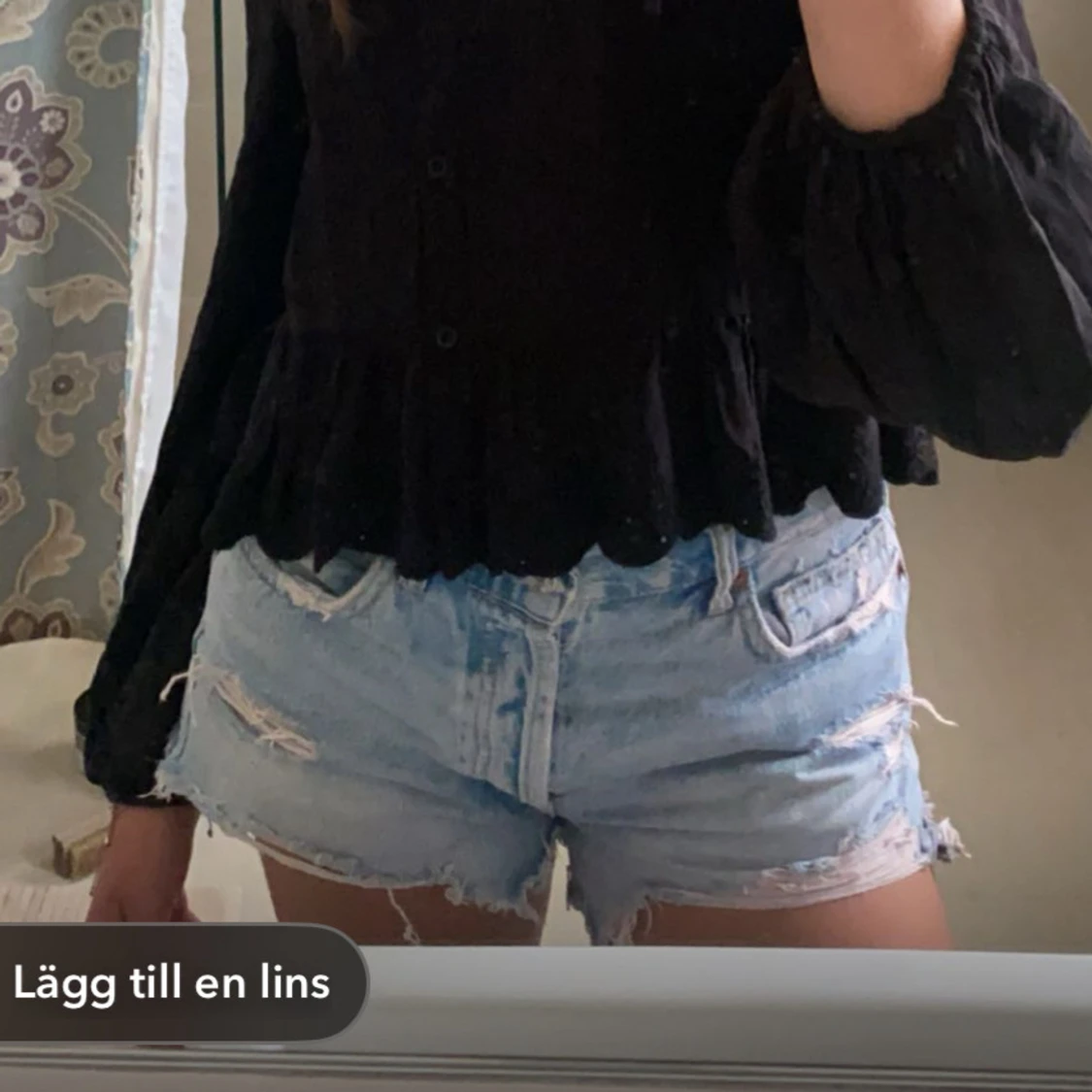Tap the 'Lägg till en lins' button
Screen dimensions: 1092x1092
[173, 982]
